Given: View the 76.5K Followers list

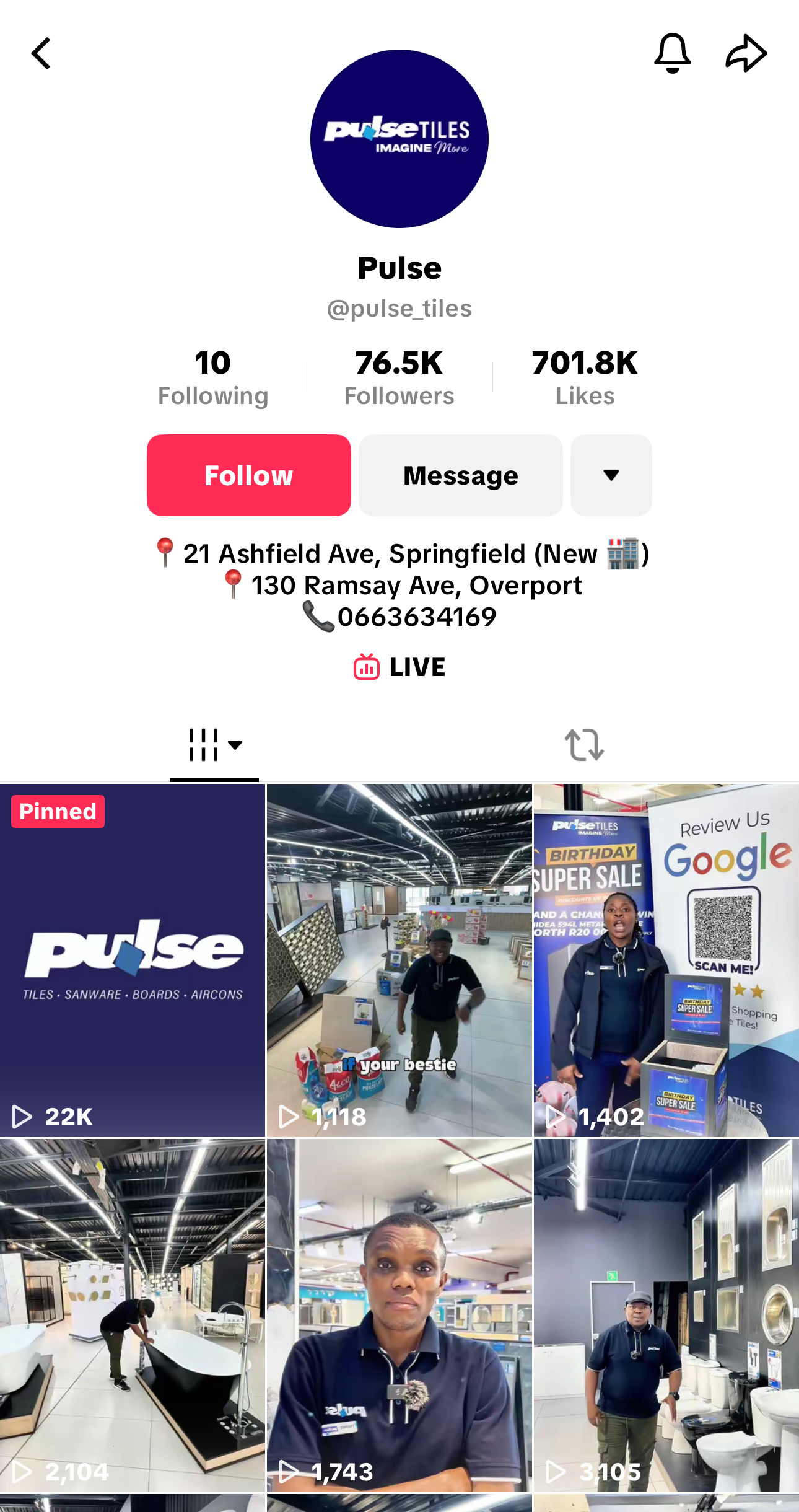Looking at the screenshot, I should [x=399, y=377].
